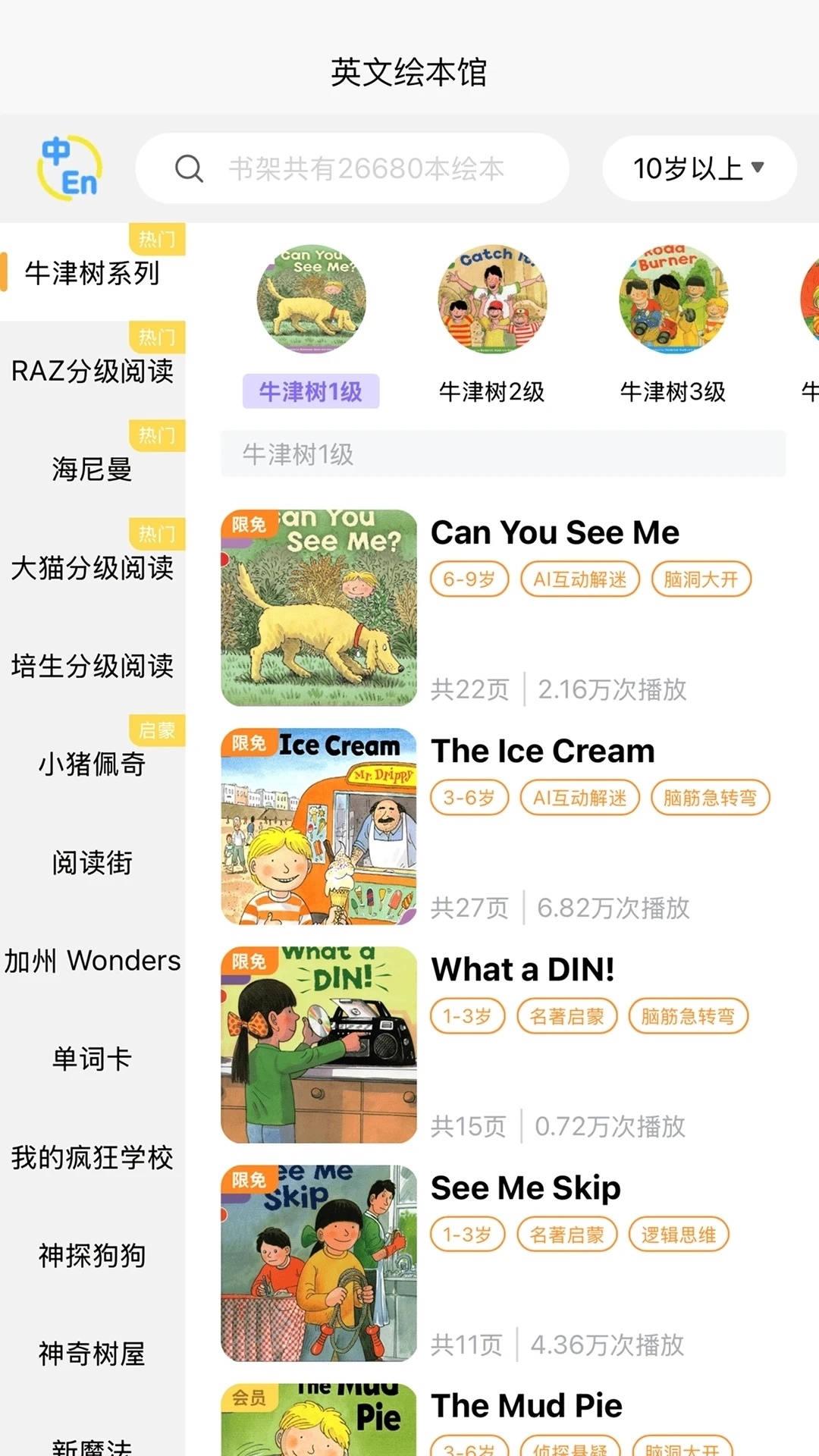Screen dimensions: 819x1456
Task: Expand the 牛津树1级 header bar
Action: coord(503,453)
